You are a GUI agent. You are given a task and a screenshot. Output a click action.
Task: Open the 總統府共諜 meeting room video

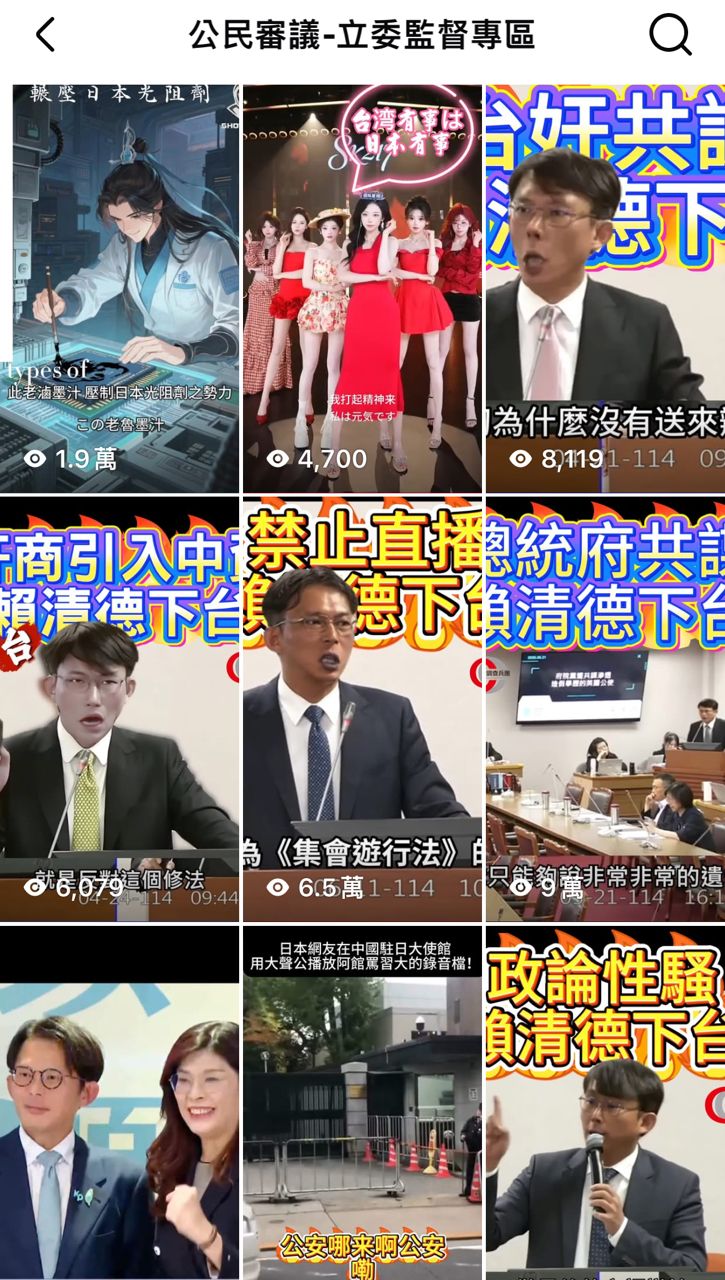tap(605, 708)
